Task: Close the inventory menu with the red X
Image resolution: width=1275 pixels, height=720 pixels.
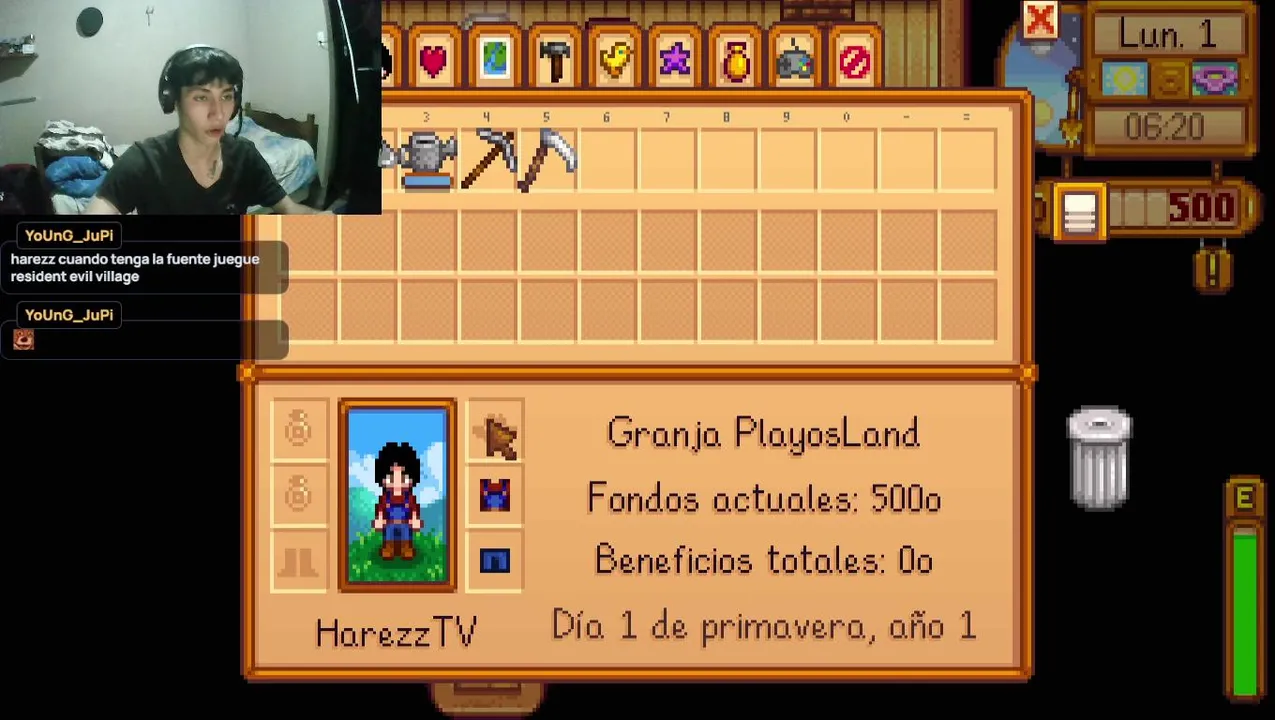Action: tap(1040, 20)
